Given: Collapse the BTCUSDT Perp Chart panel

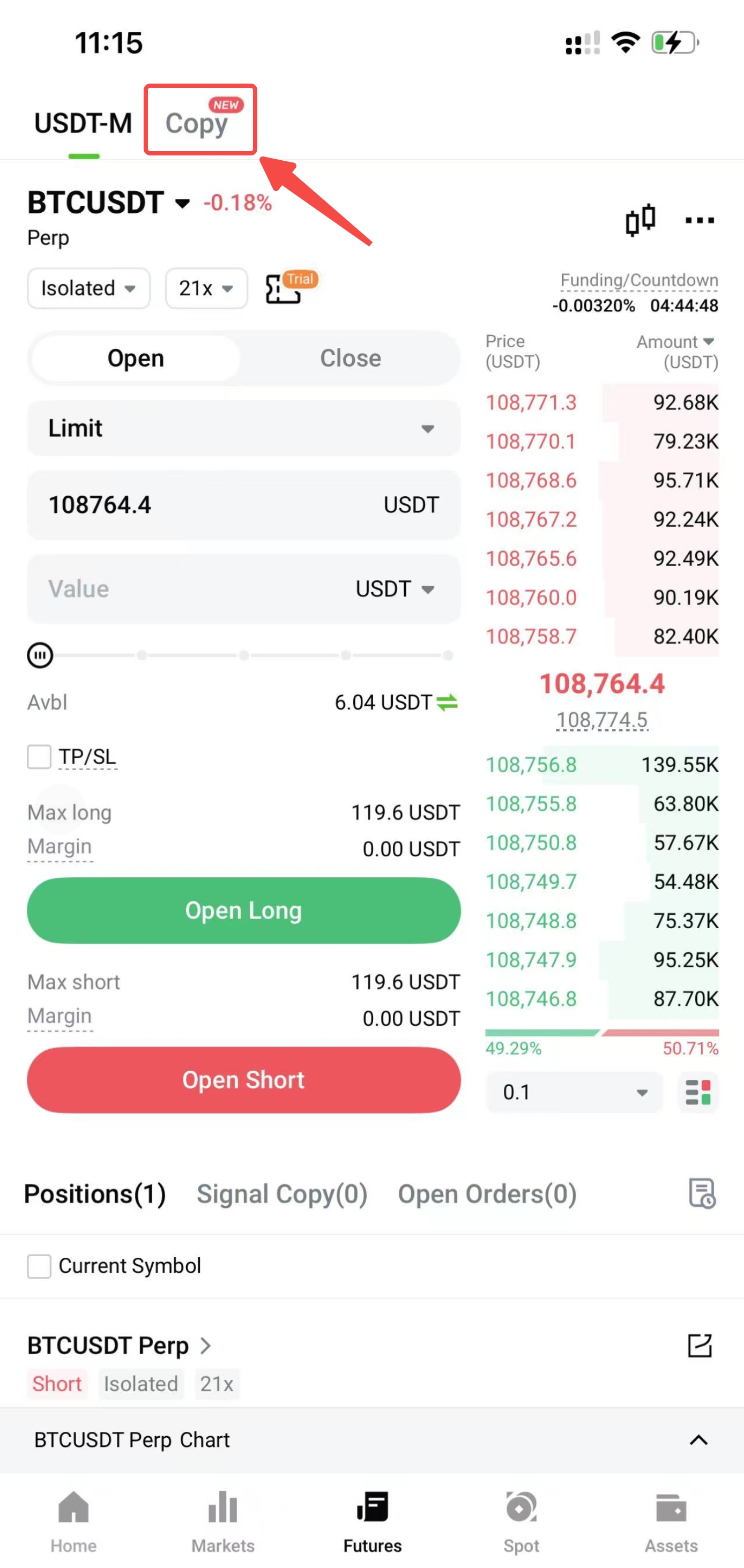Looking at the screenshot, I should (x=698, y=1440).
